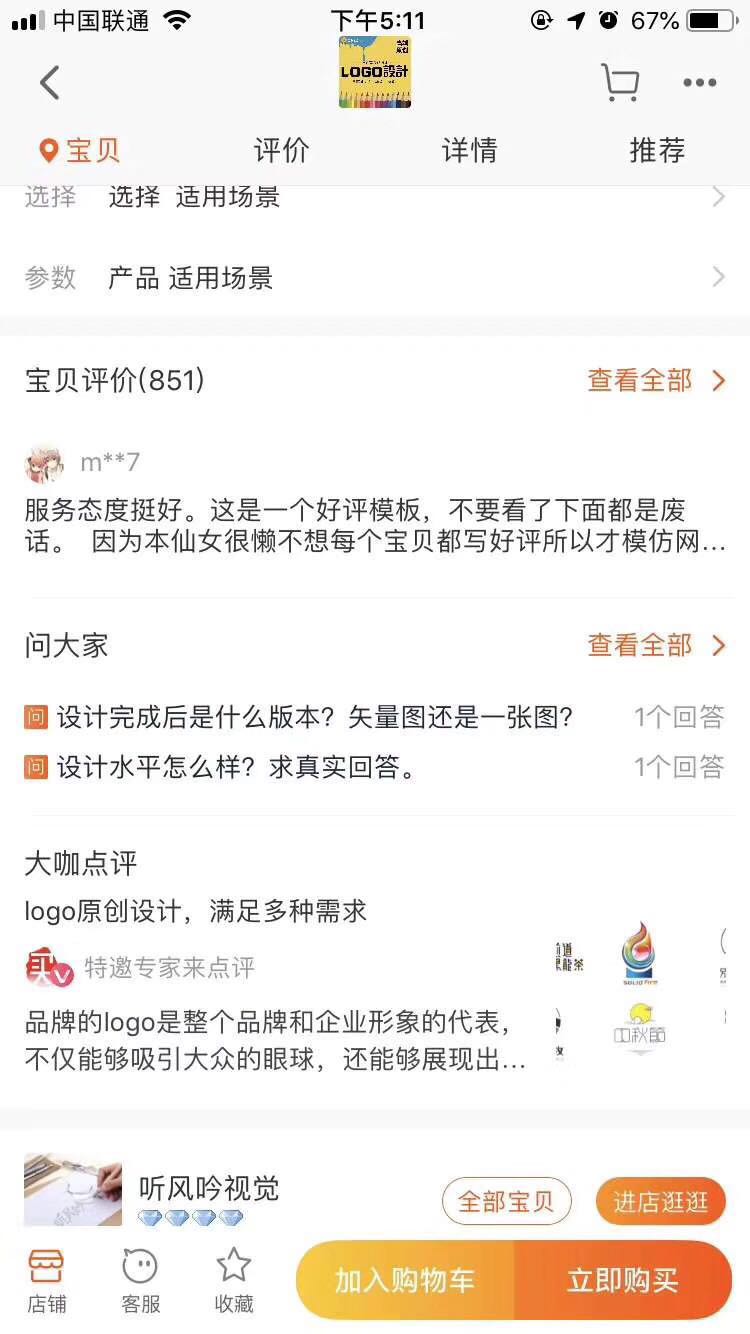Add to favorites with 收藏 star
This screenshot has height=1334, width=750.
pyautogui.click(x=234, y=1280)
